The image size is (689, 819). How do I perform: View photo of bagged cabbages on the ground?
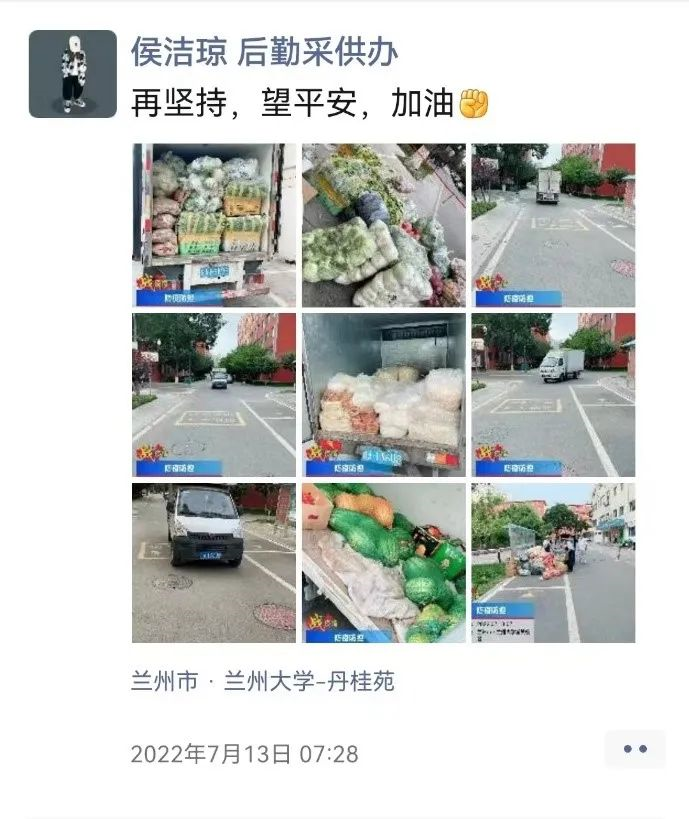click(384, 225)
